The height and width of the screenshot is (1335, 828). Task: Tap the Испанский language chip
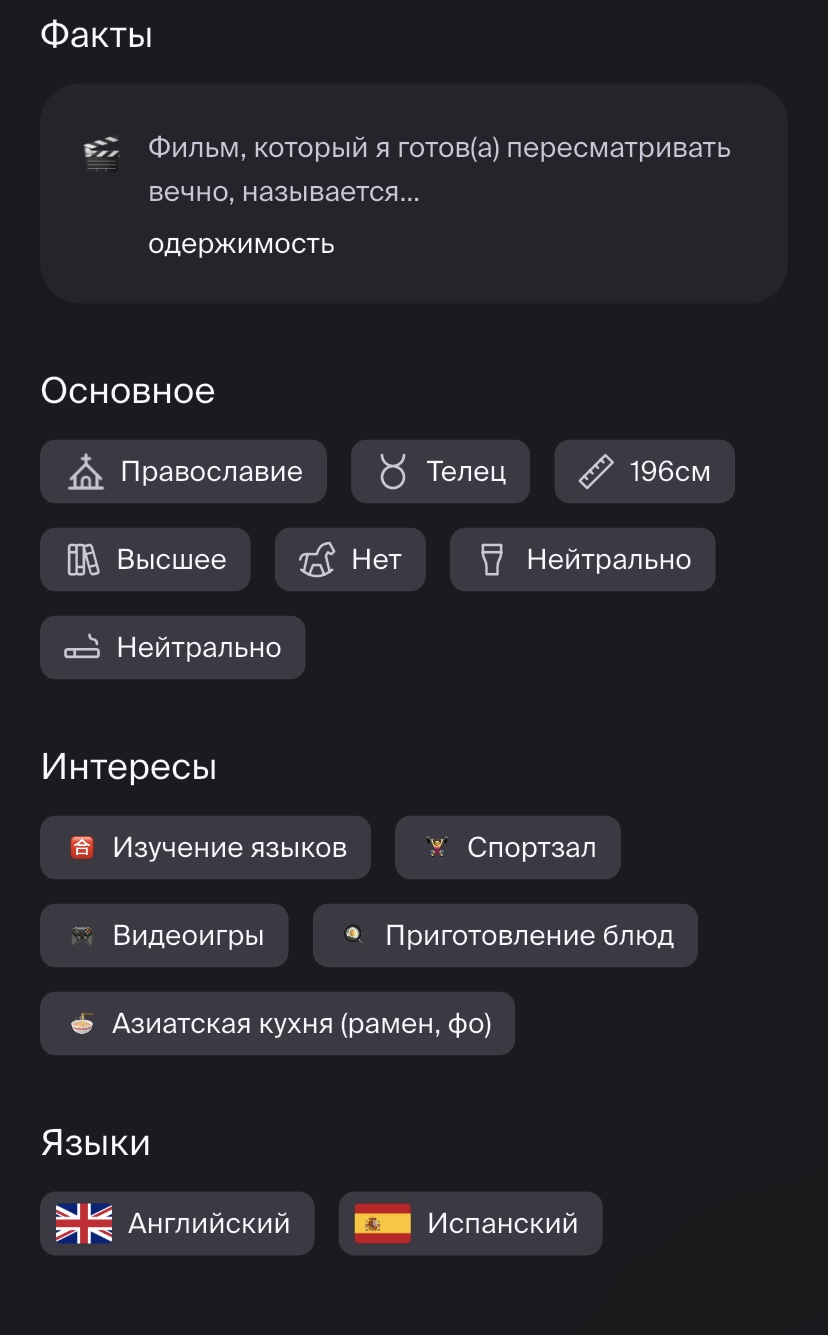(x=470, y=1223)
